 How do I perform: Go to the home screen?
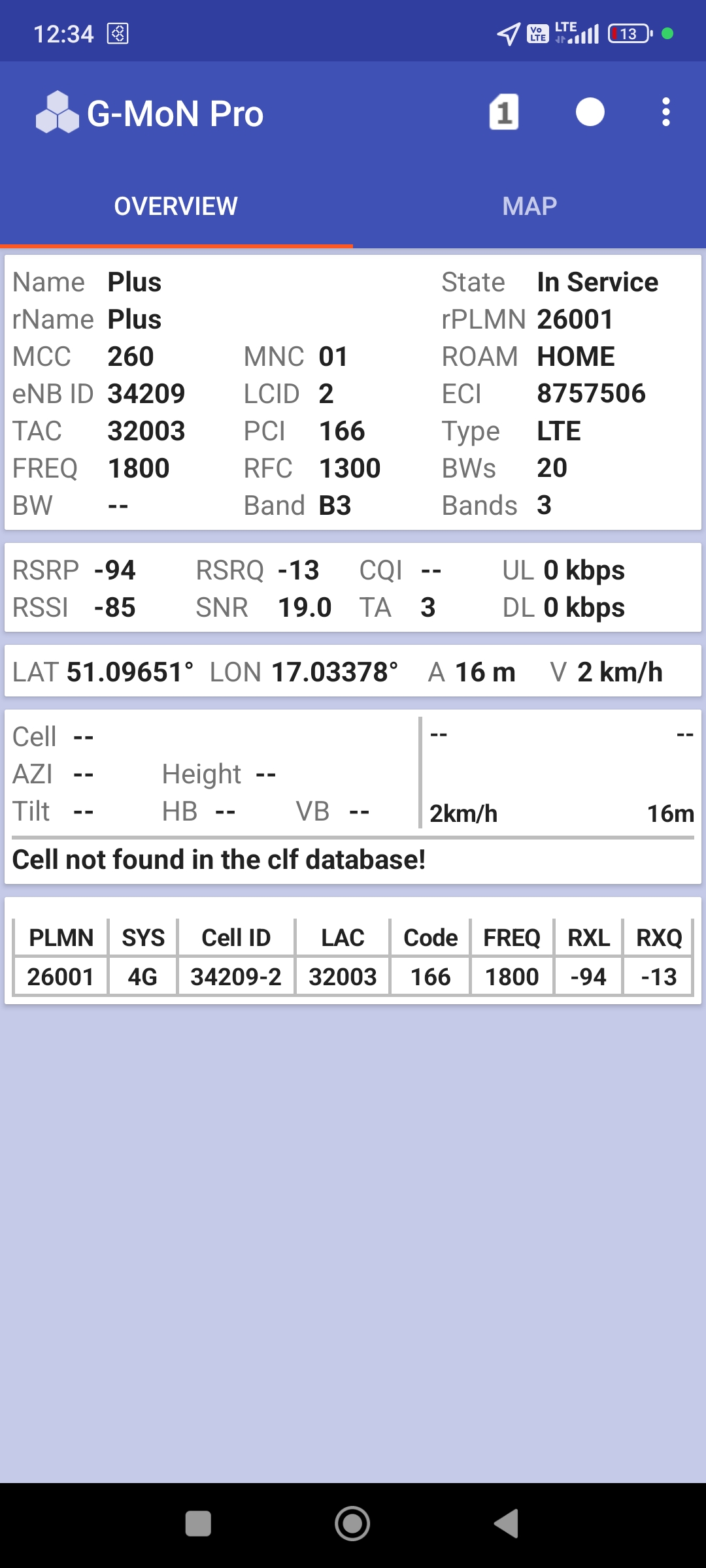pos(352,1524)
